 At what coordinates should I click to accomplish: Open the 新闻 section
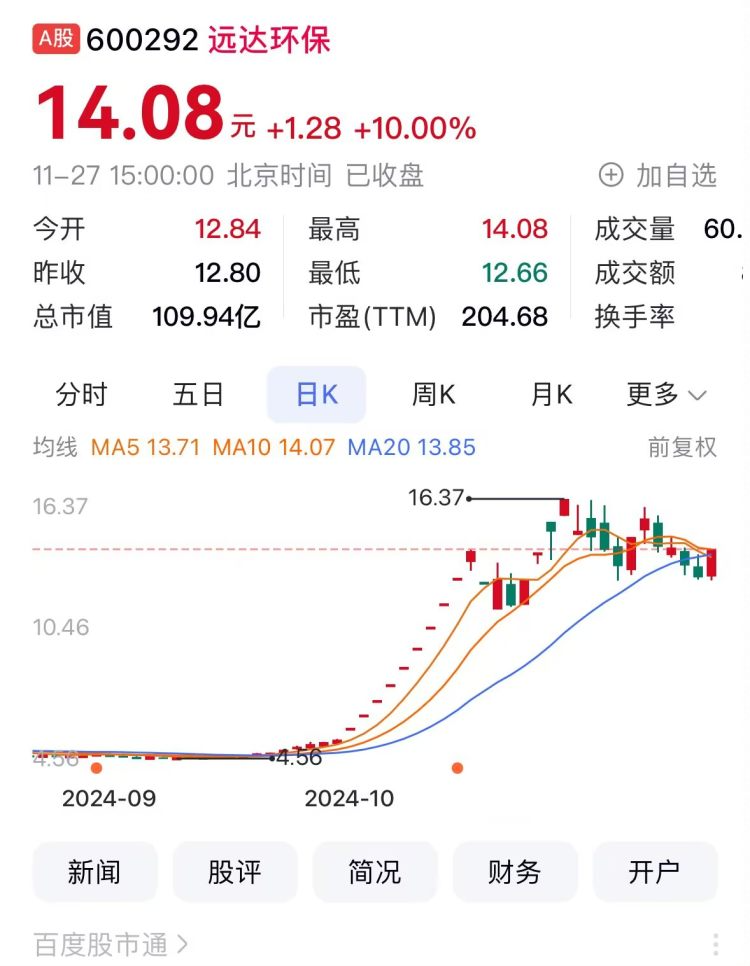[x=95, y=872]
